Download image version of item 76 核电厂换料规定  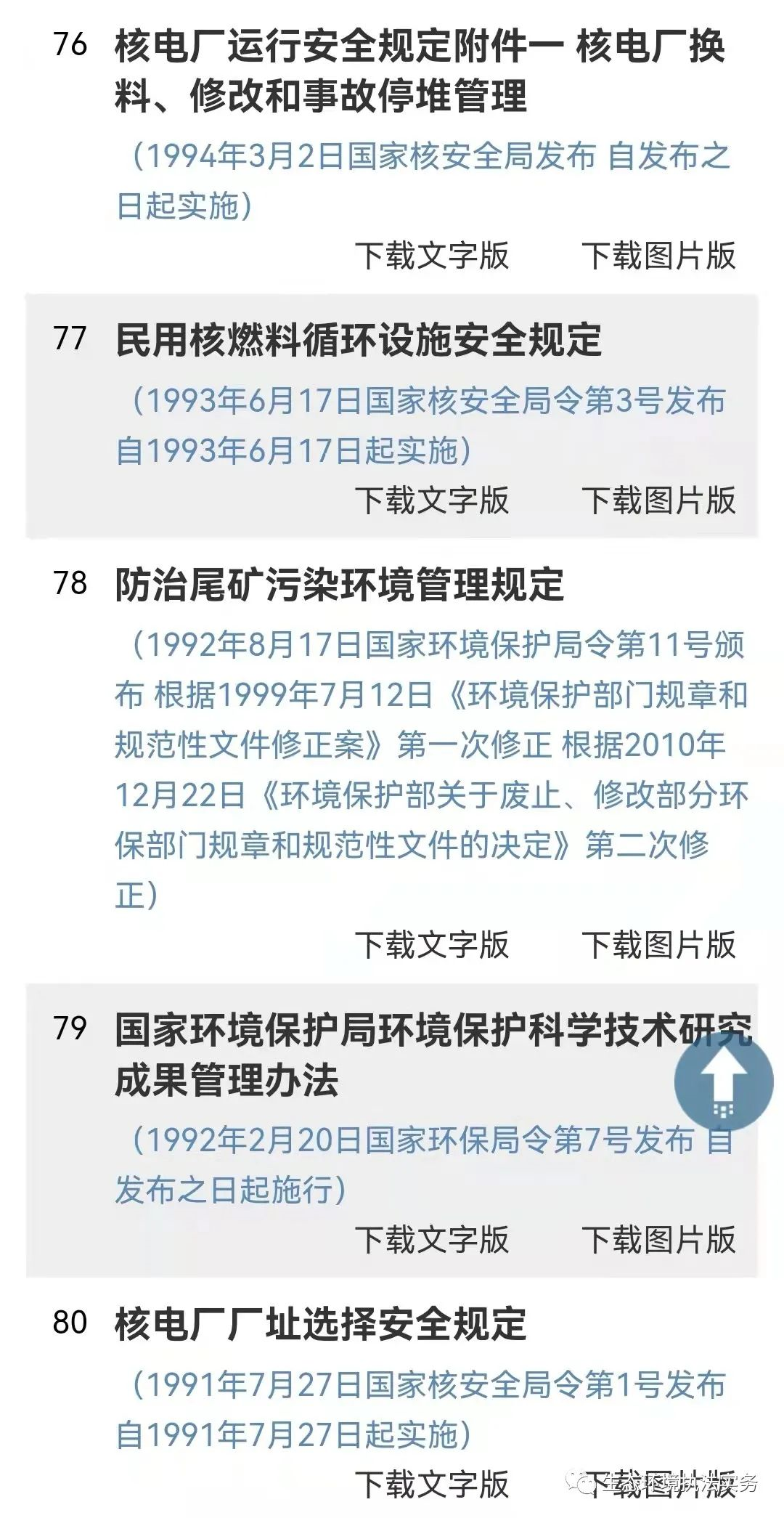(x=658, y=256)
